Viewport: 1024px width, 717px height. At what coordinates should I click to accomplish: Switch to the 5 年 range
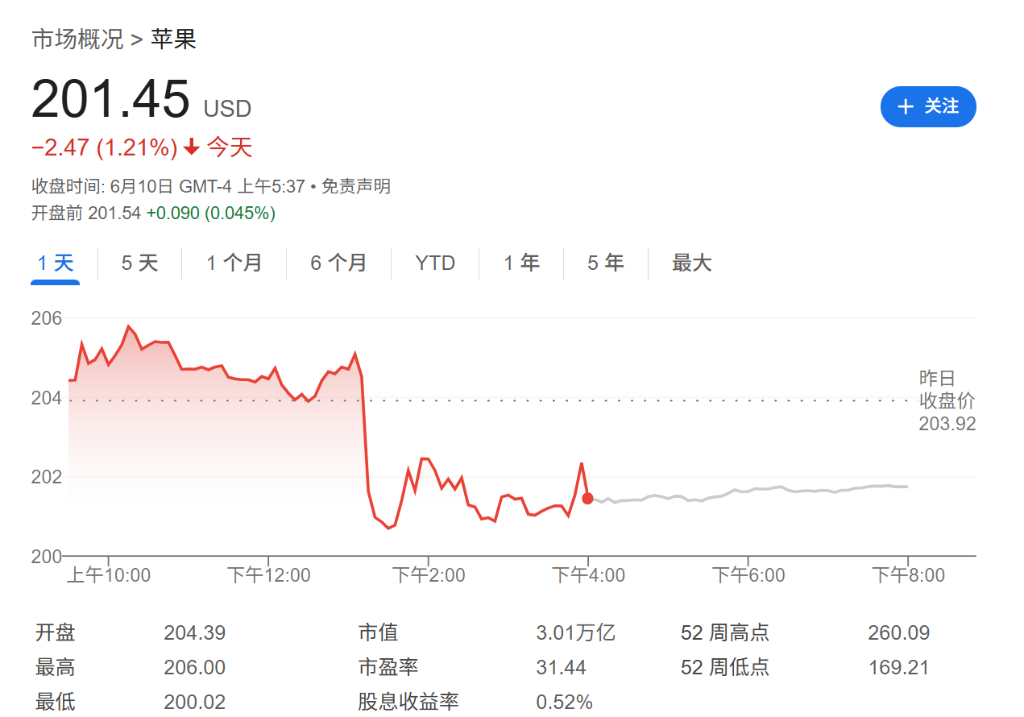pos(605,263)
